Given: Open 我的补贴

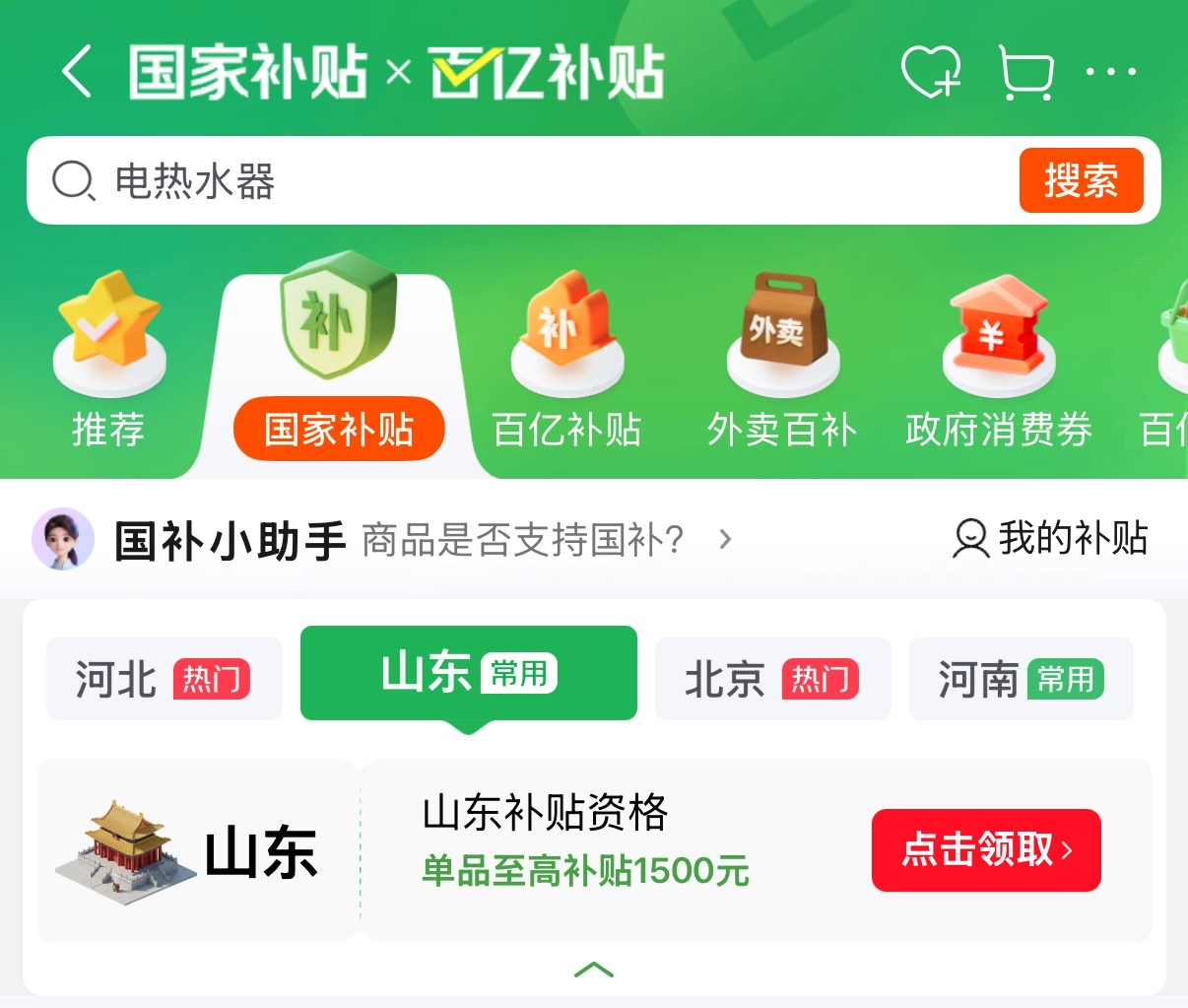Looking at the screenshot, I should 1051,539.
